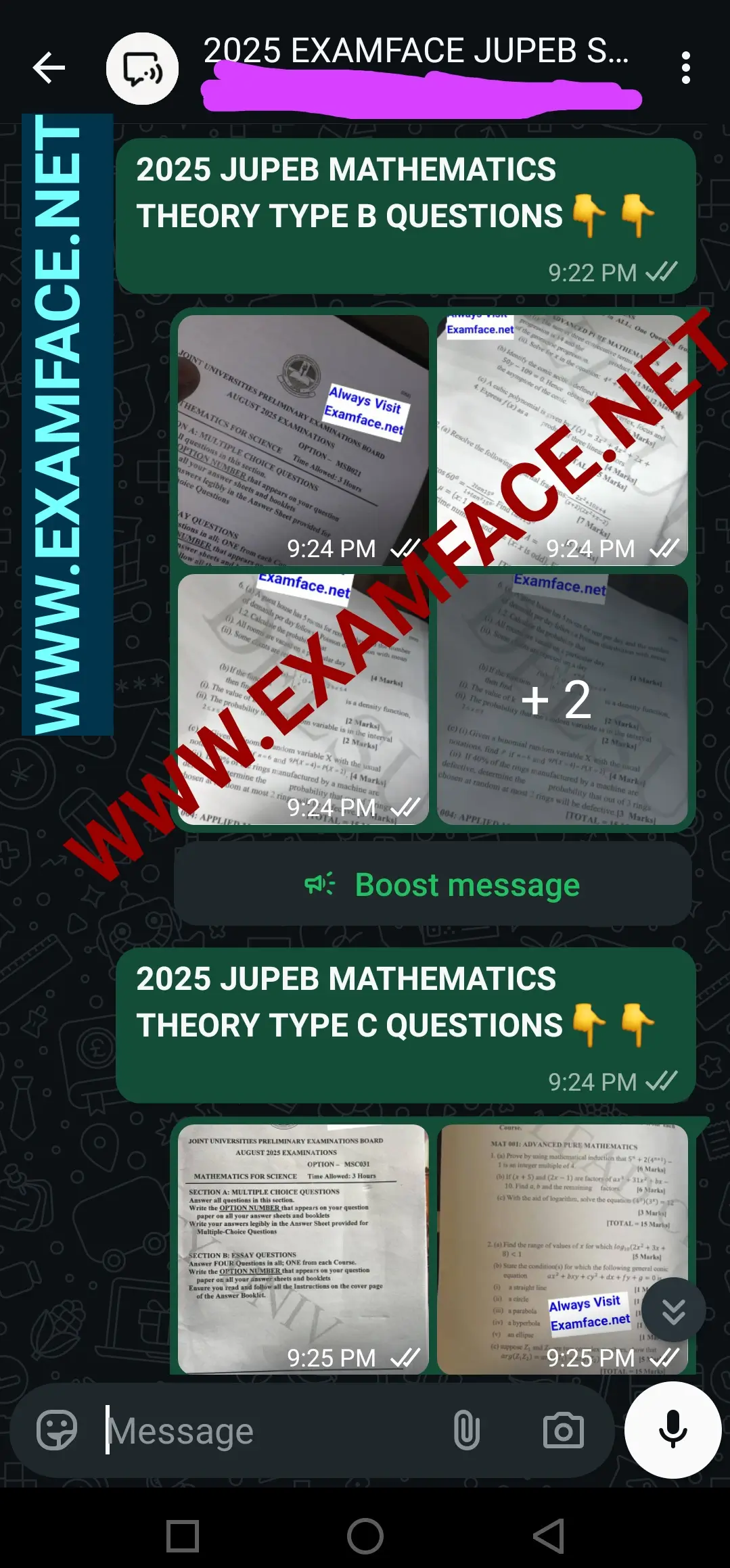Focus the Message text field

pyautogui.click(x=271, y=1430)
